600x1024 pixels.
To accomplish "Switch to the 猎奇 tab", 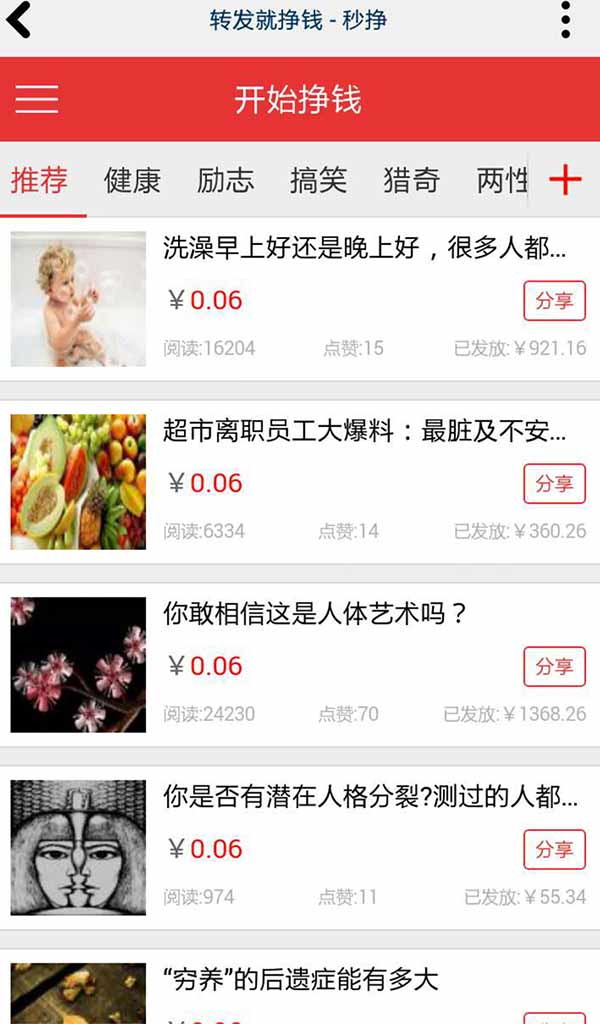I will click(x=411, y=180).
